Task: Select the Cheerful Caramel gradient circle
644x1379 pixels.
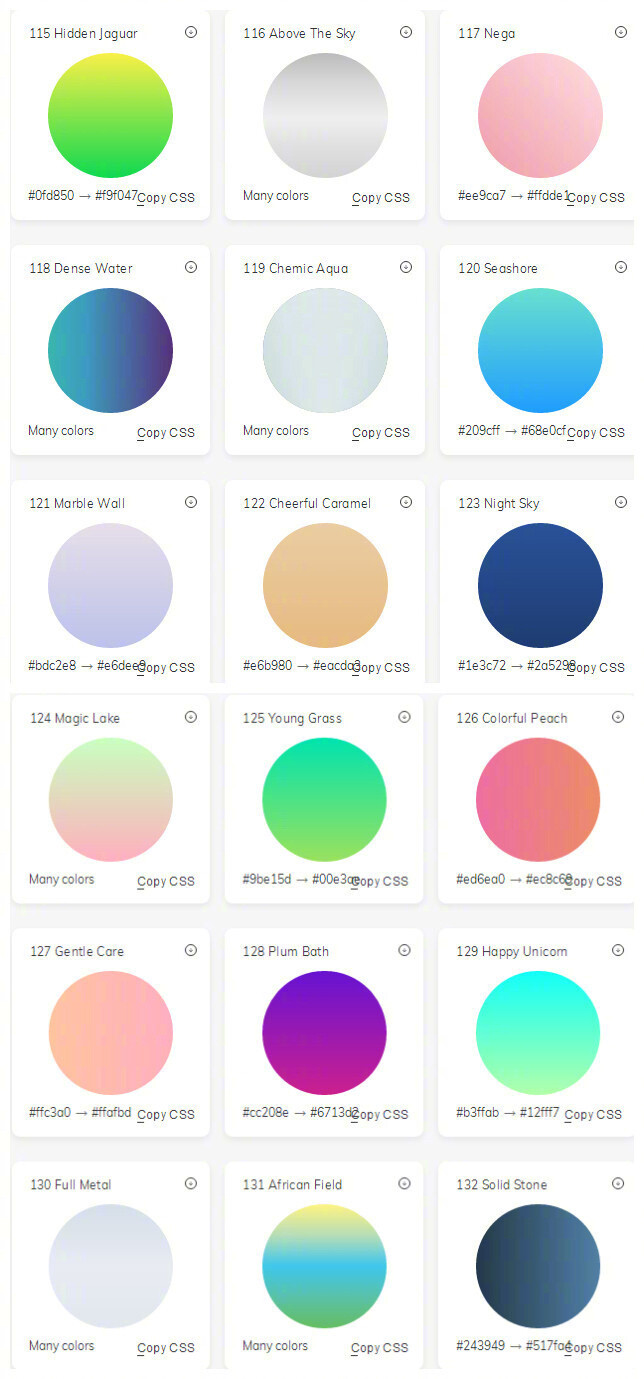Action: 325,585
